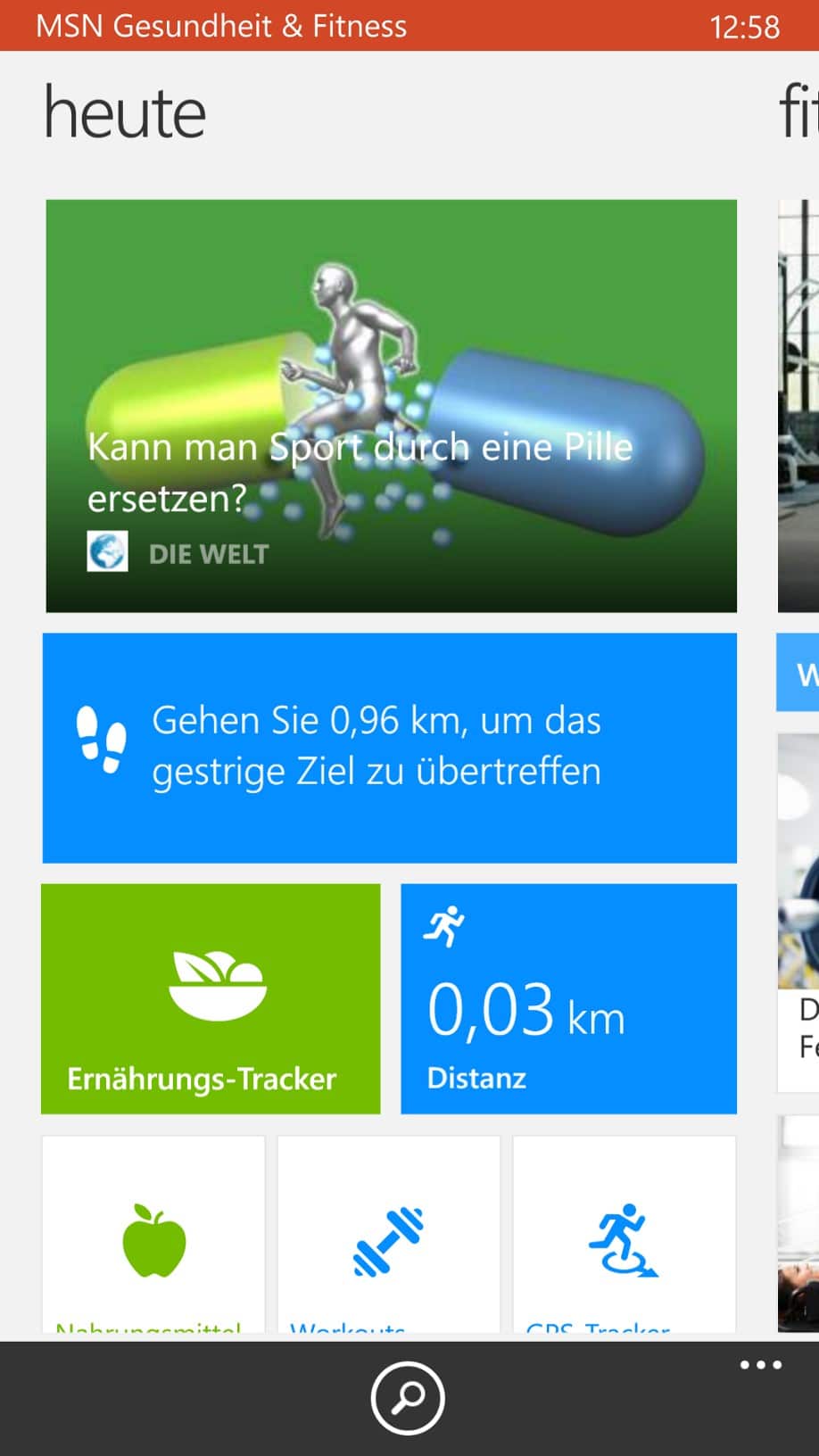Open the search button in app bar

[408, 1397]
